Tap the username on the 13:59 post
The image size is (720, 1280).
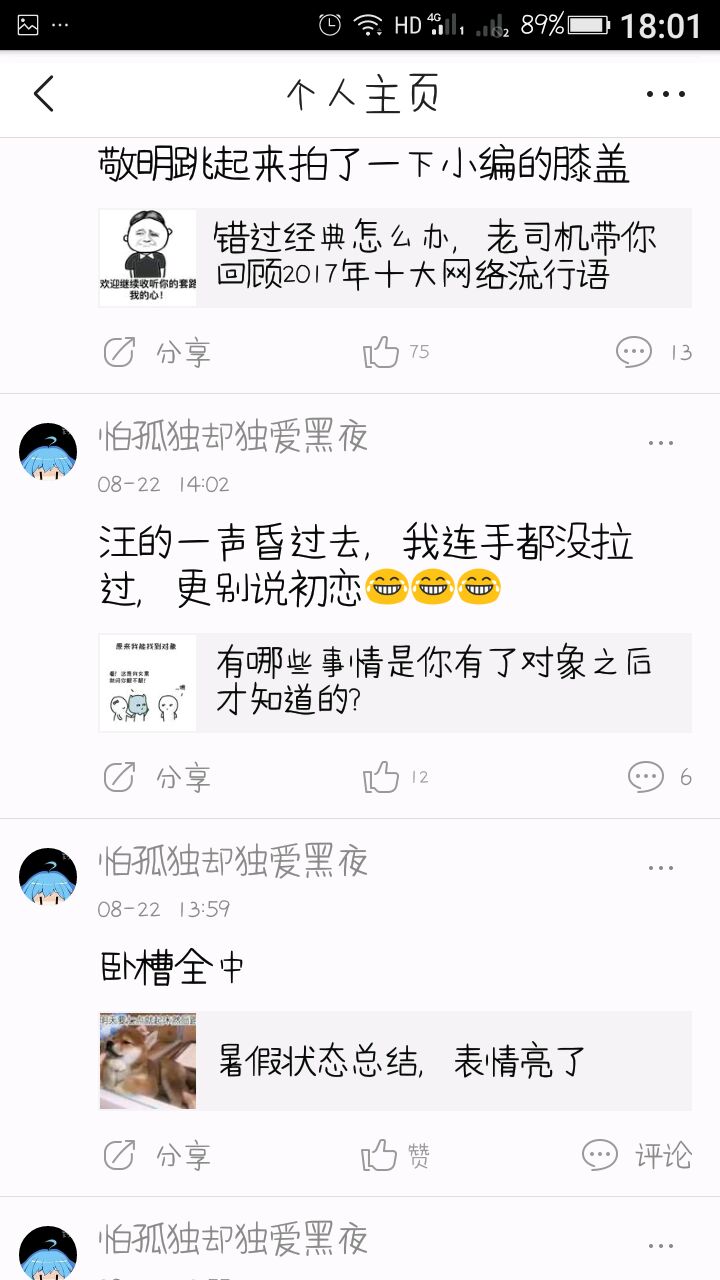pos(233,861)
